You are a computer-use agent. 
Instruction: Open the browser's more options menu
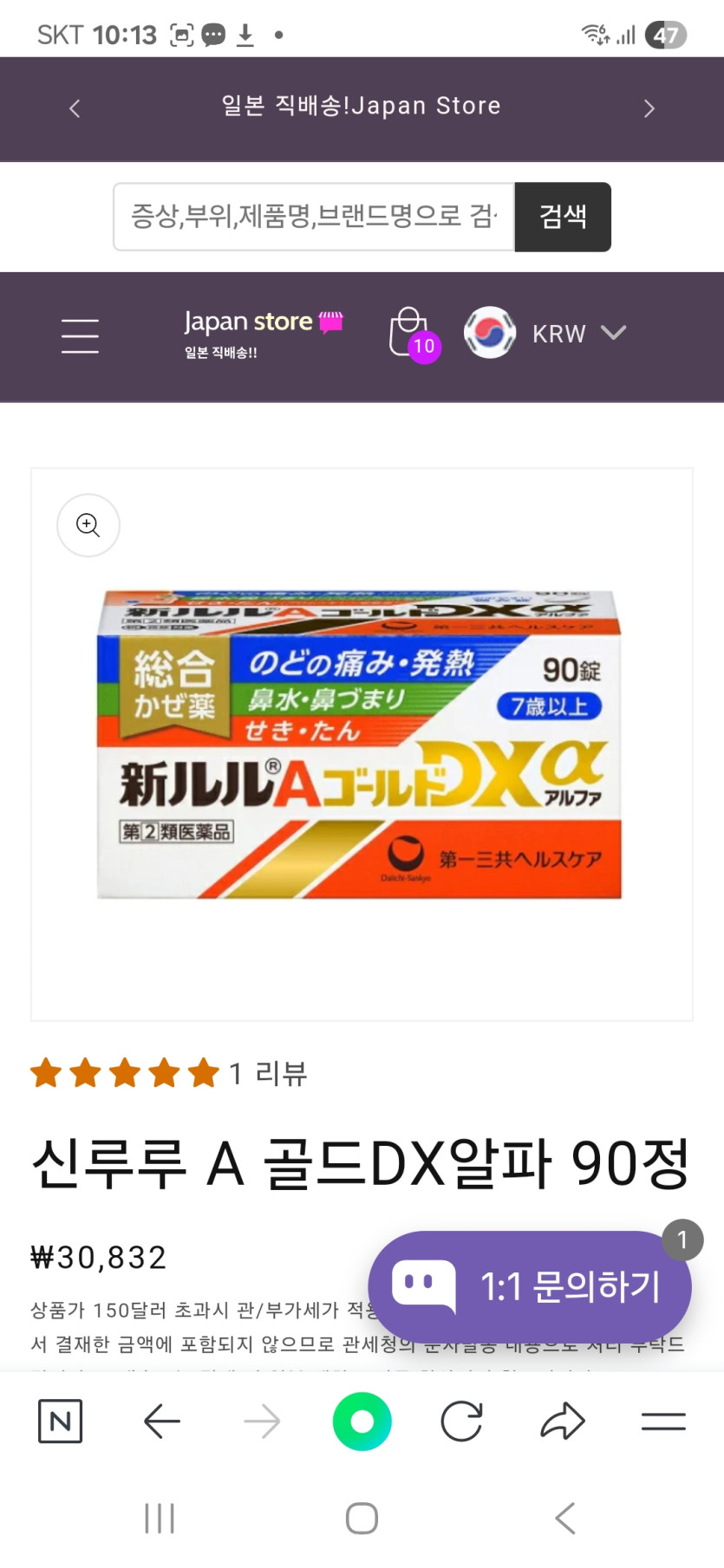click(663, 1421)
